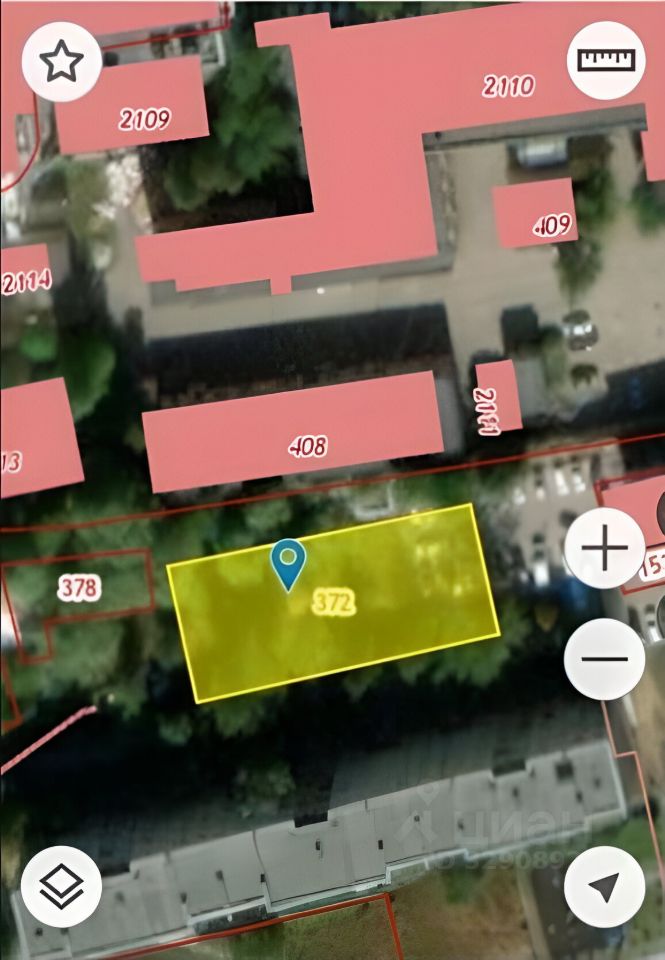Zoom in with the plus button
The width and height of the screenshot is (665, 960).
tap(604, 548)
